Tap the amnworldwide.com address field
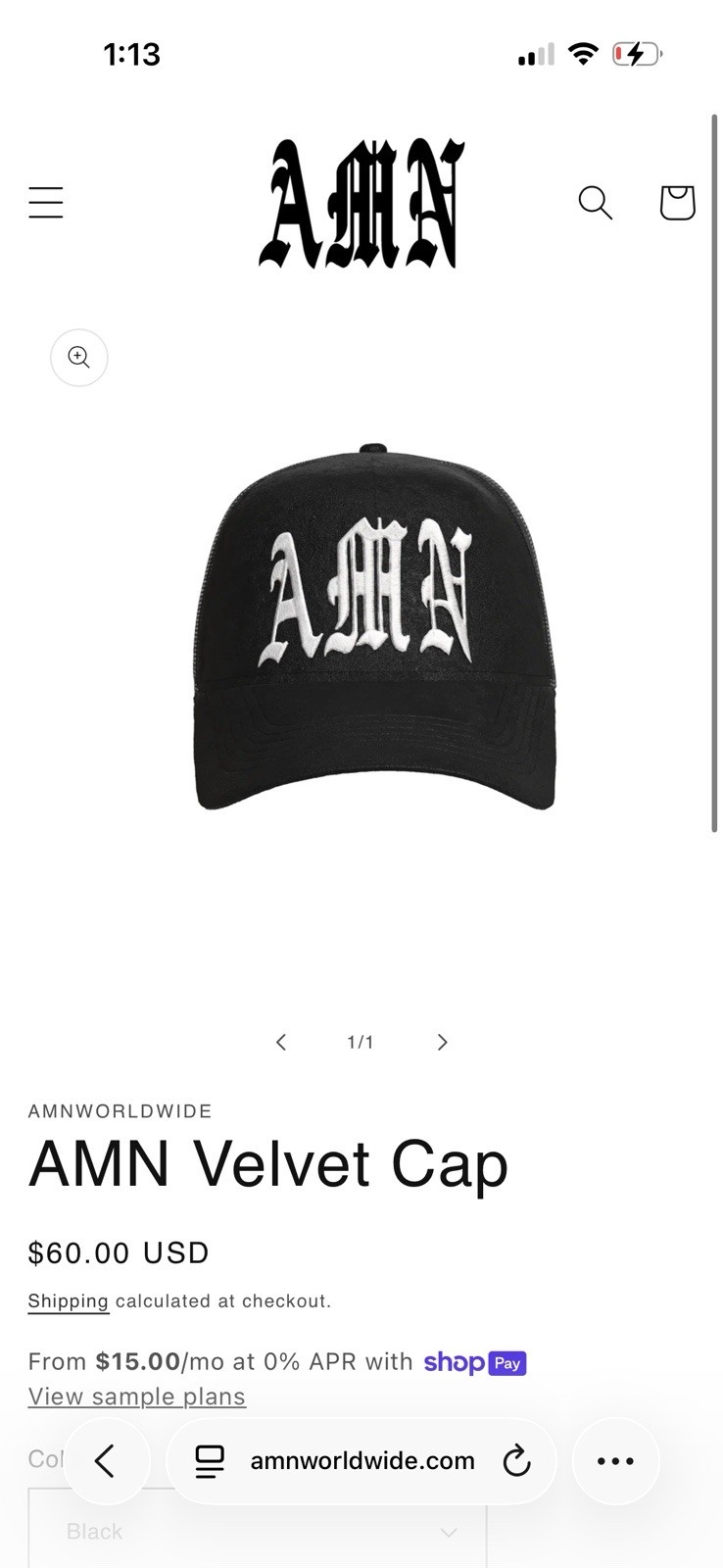The width and height of the screenshot is (723, 1568). click(361, 1460)
